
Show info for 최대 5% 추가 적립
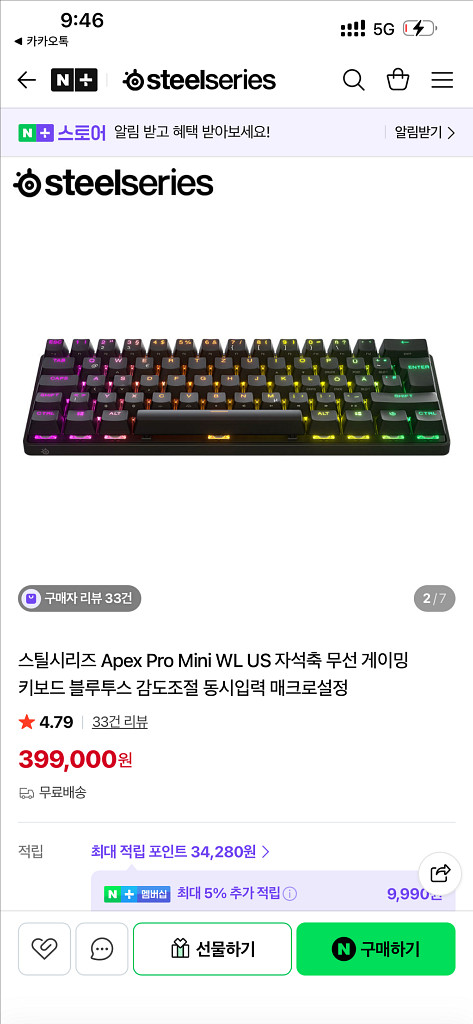pos(289,894)
